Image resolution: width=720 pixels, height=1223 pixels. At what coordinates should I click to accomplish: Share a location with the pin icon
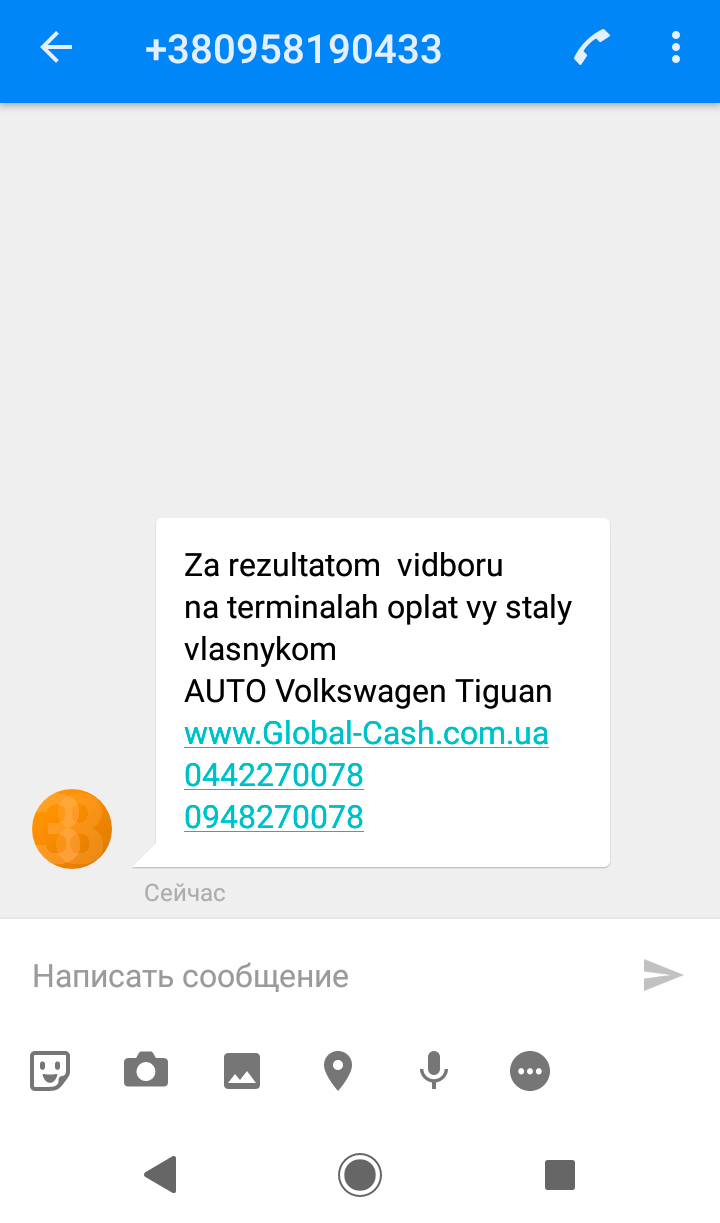[x=338, y=1071]
